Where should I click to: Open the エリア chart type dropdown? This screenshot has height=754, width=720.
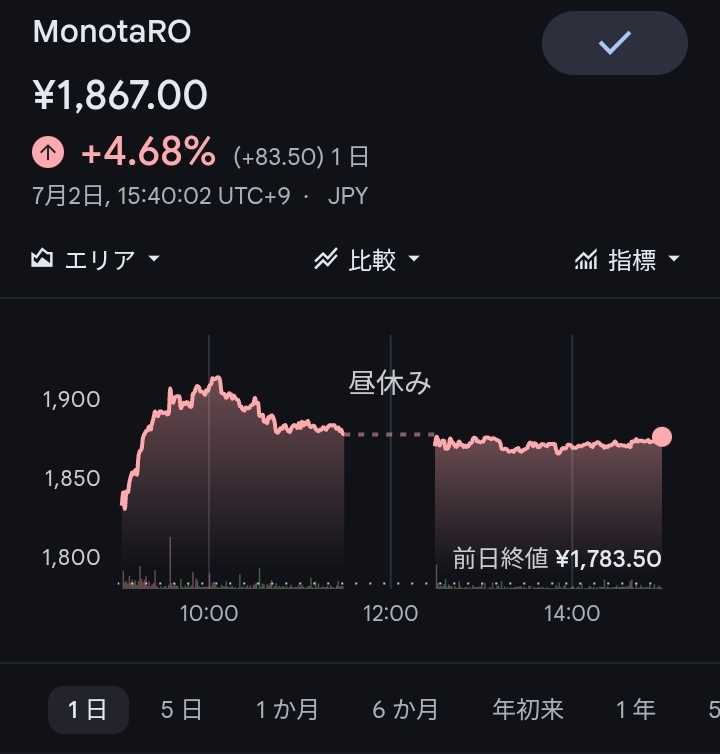click(95, 260)
